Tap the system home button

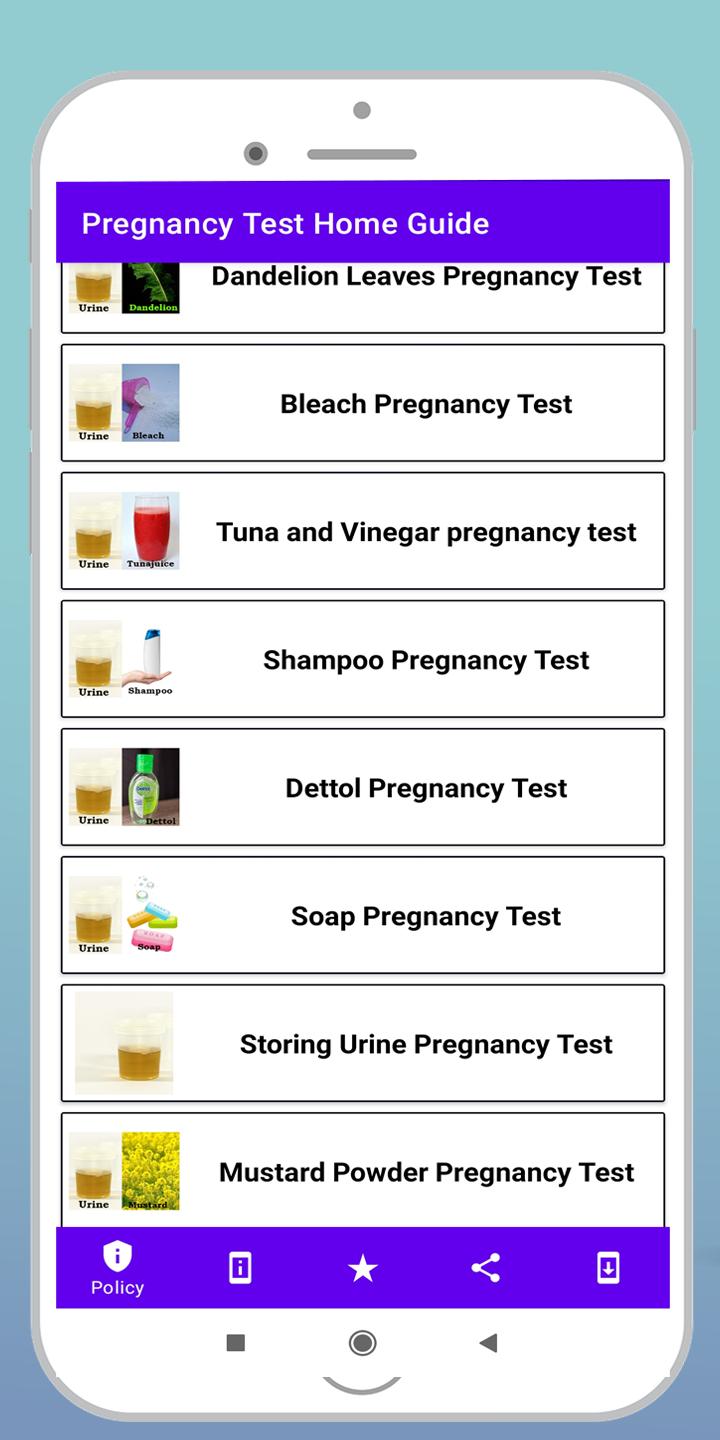tap(362, 1343)
